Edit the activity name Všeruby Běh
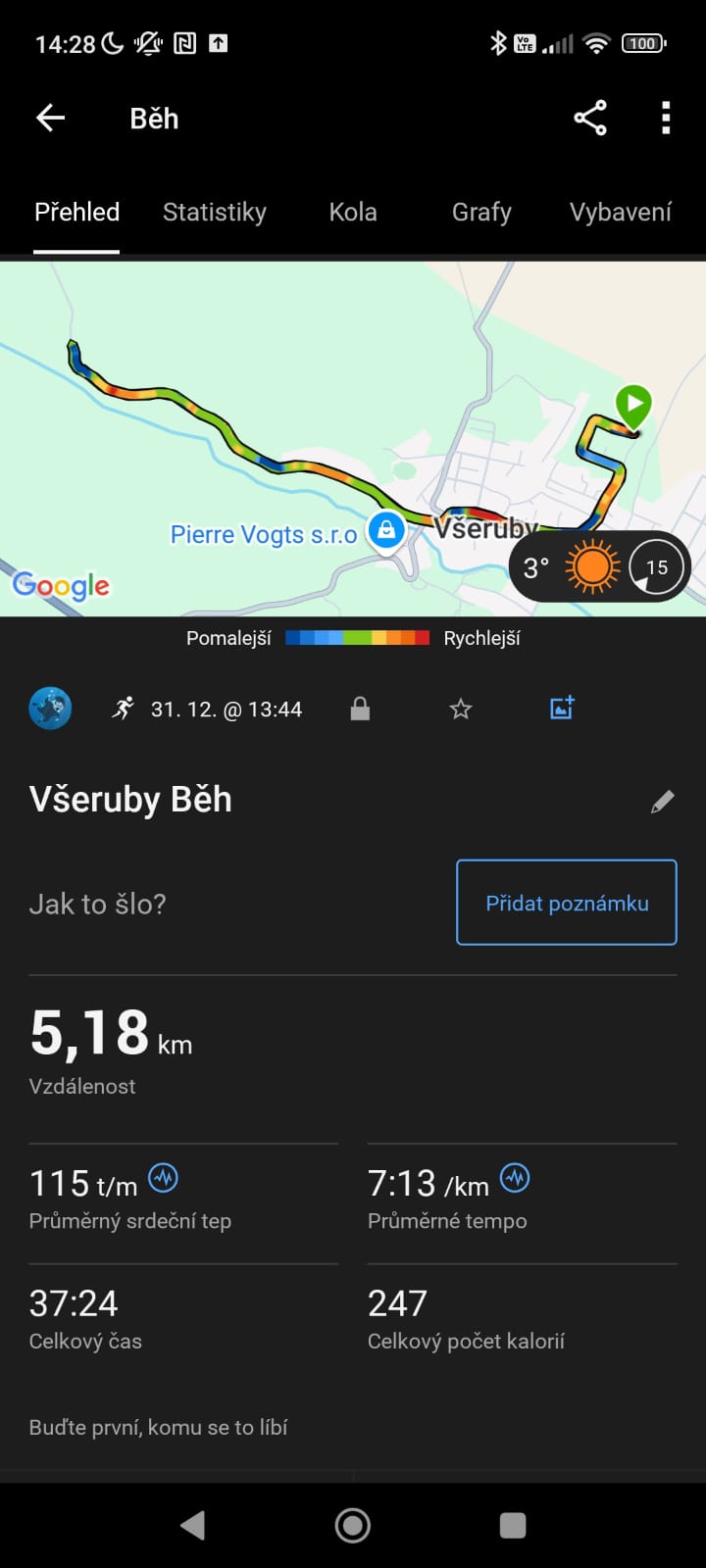Image resolution: width=706 pixels, height=1568 pixels. (x=663, y=802)
